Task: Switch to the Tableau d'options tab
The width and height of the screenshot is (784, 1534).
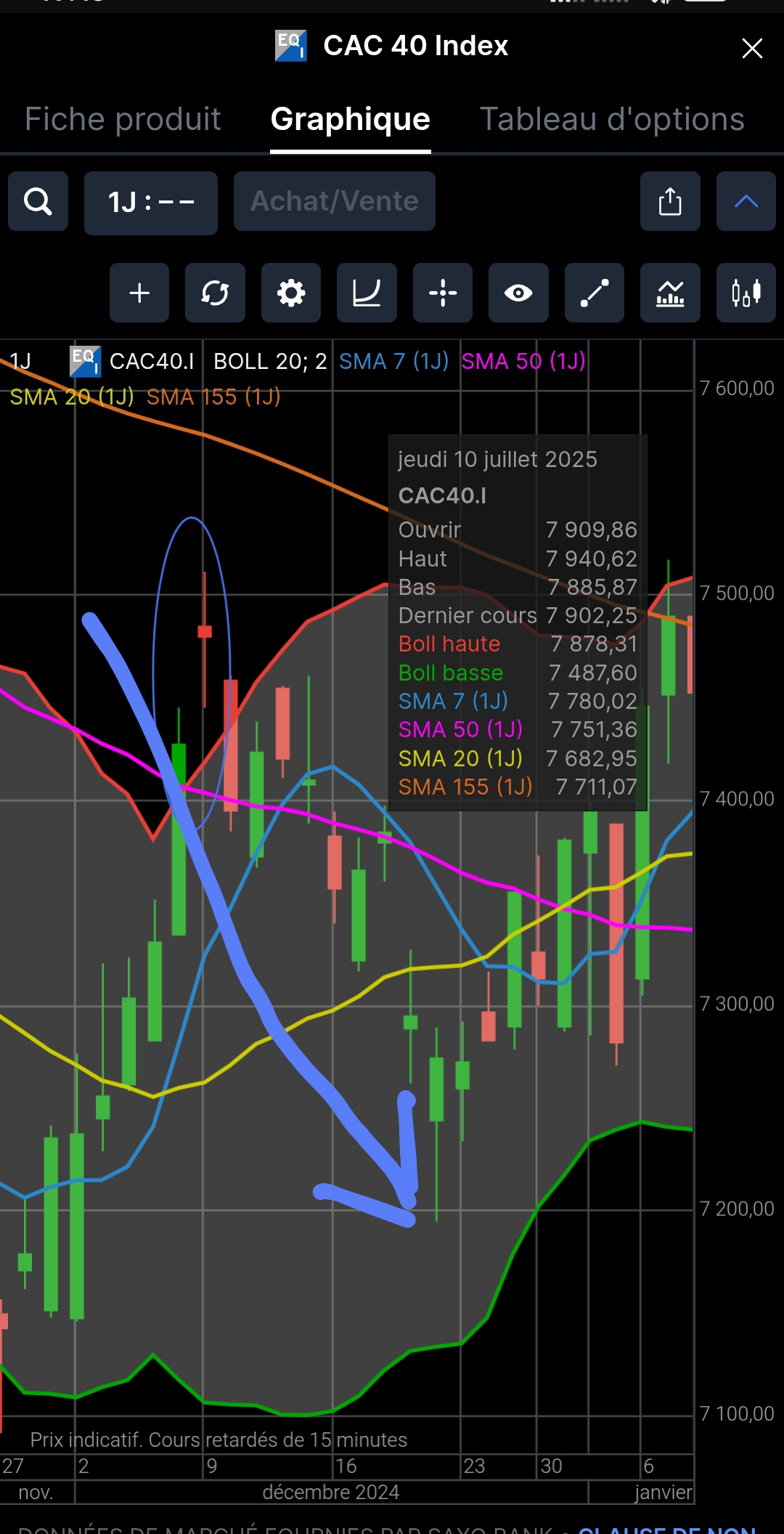Action: [x=612, y=119]
